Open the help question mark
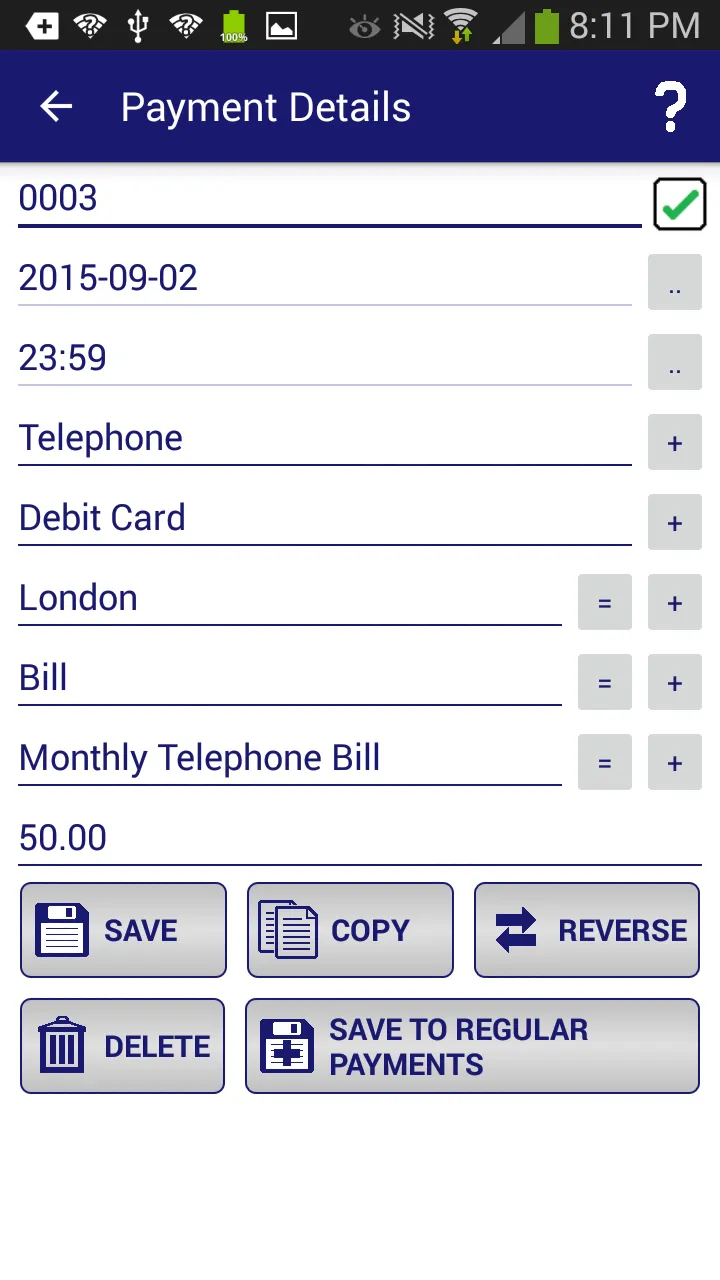 pyautogui.click(x=670, y=107)
